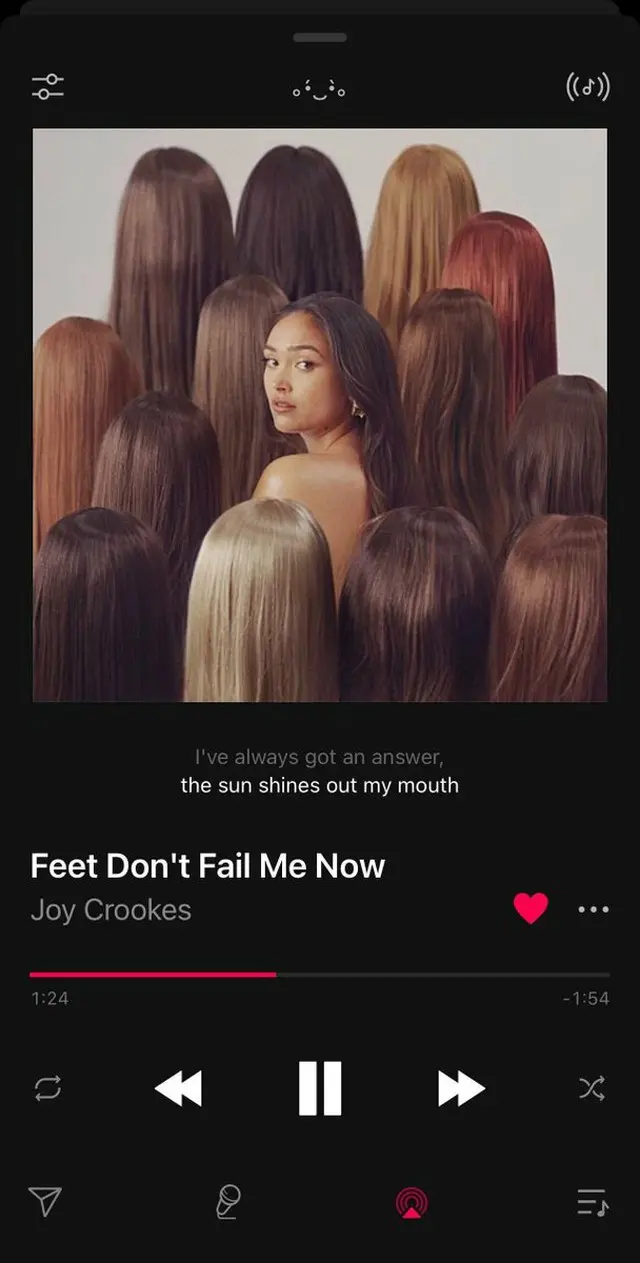Screen dimensions: 640x1263
Task: Open the lyrics microphone view
Action: point(228,1201)
